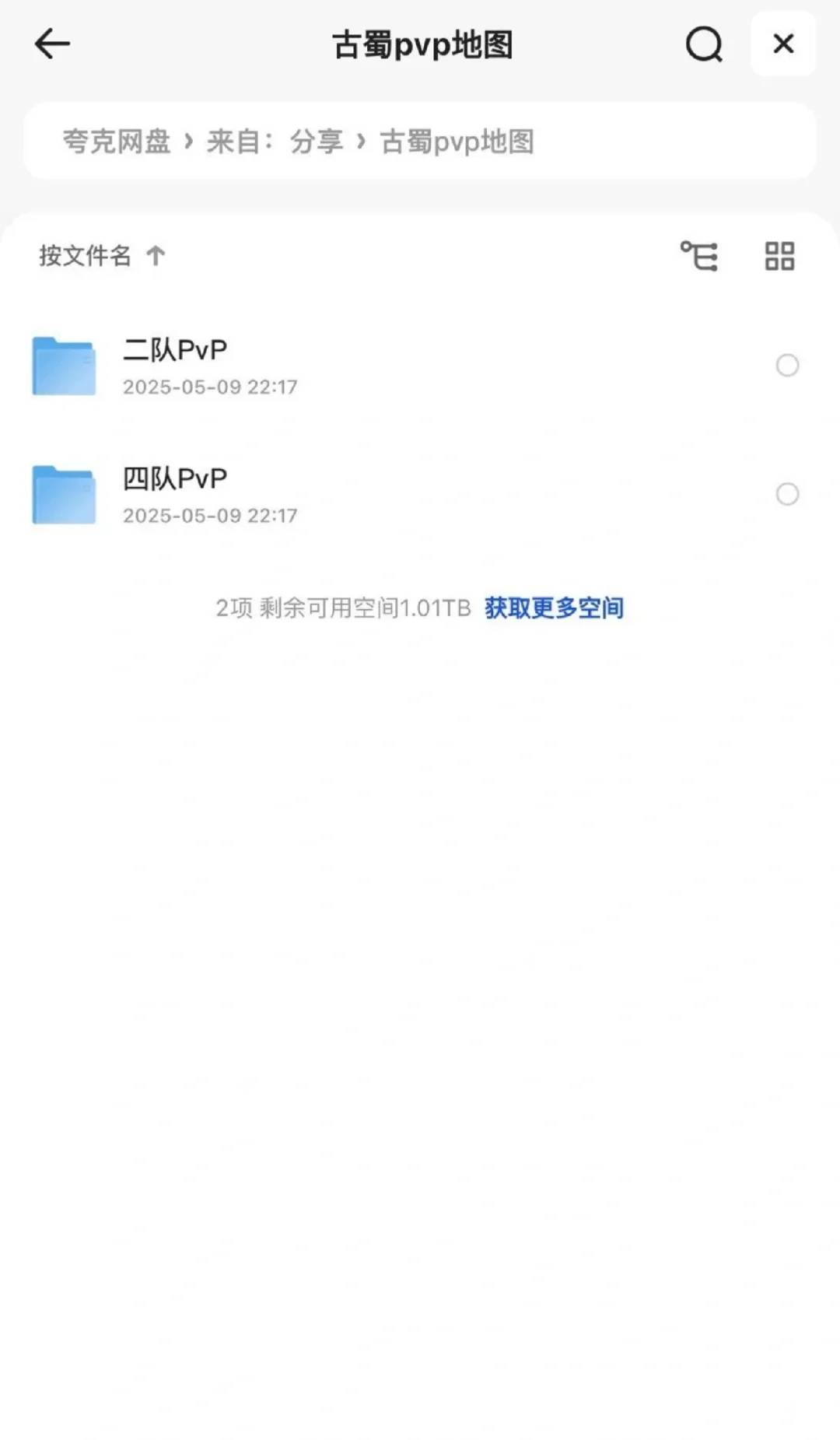Open the 按文件名 sorting options
This screenshot has height=1440, width=840.
click(x=86, y=256)
